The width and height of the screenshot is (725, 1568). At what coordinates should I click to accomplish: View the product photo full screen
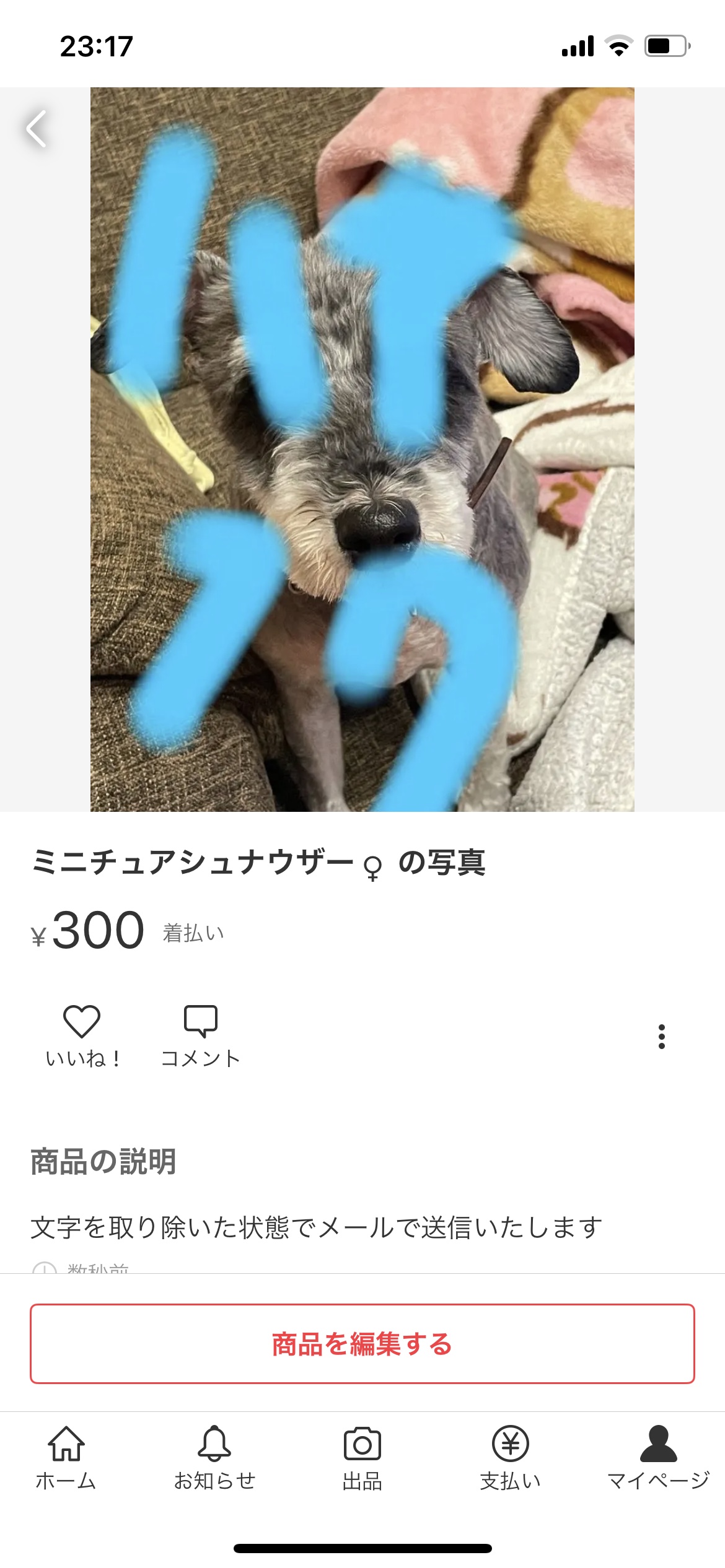(362, 449)
